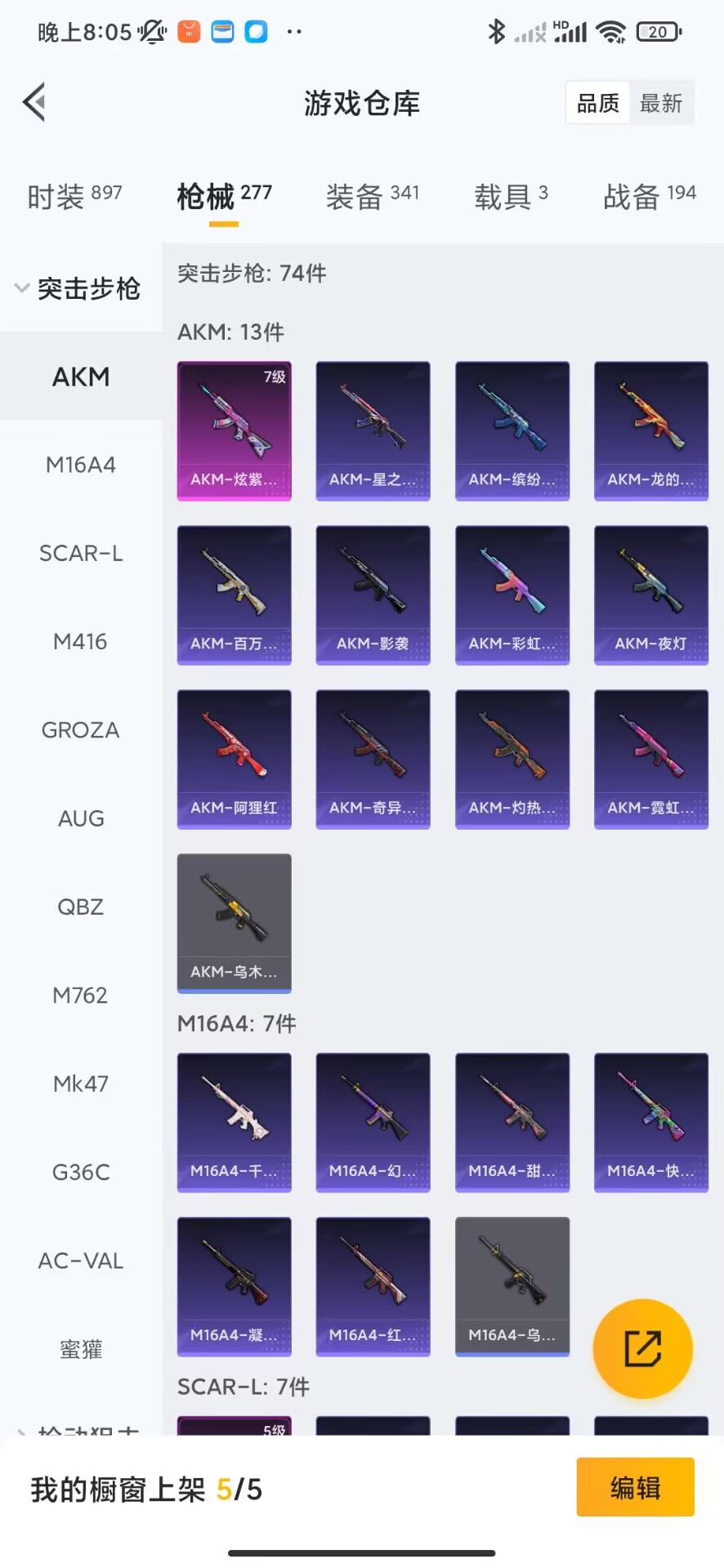Select M16A4 in the weapon sidebar
Viewport: 724px width, 1568px height.
tap(81, 465)
